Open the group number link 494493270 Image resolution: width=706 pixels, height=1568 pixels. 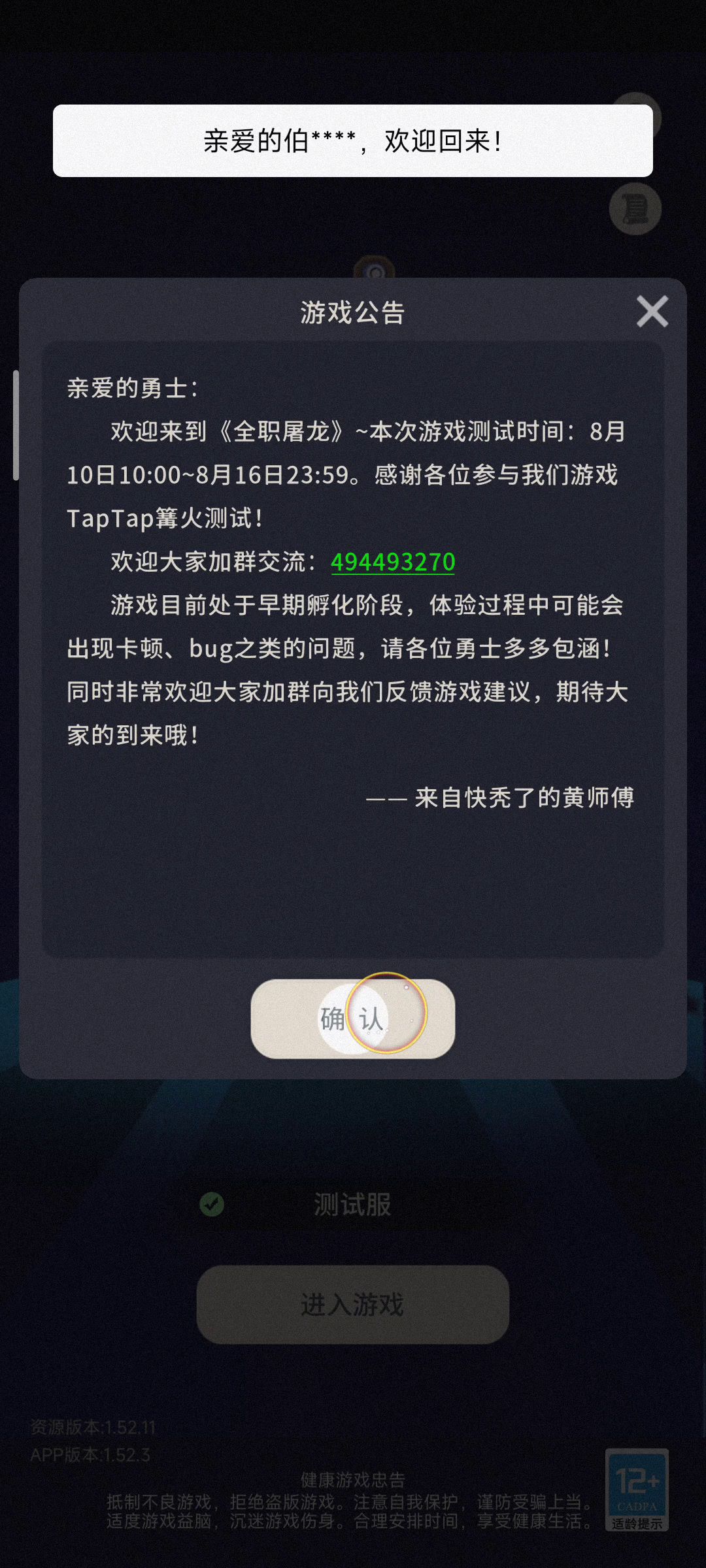click(393, 562)
